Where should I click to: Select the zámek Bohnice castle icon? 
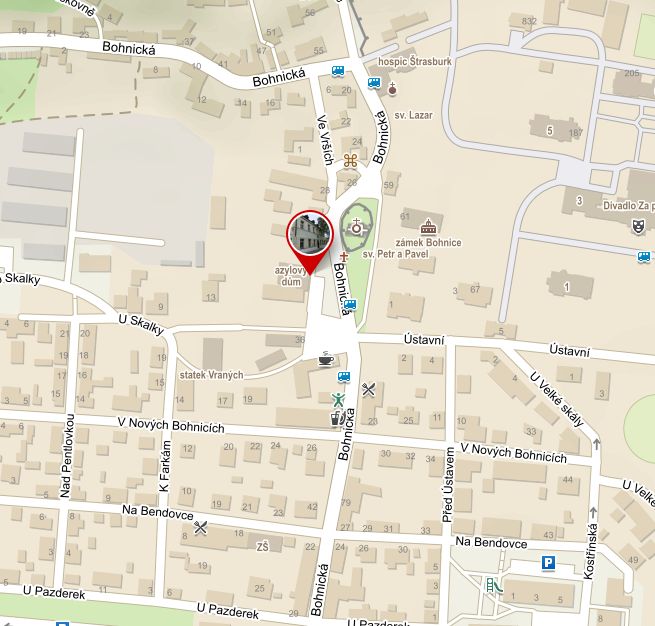429,226
